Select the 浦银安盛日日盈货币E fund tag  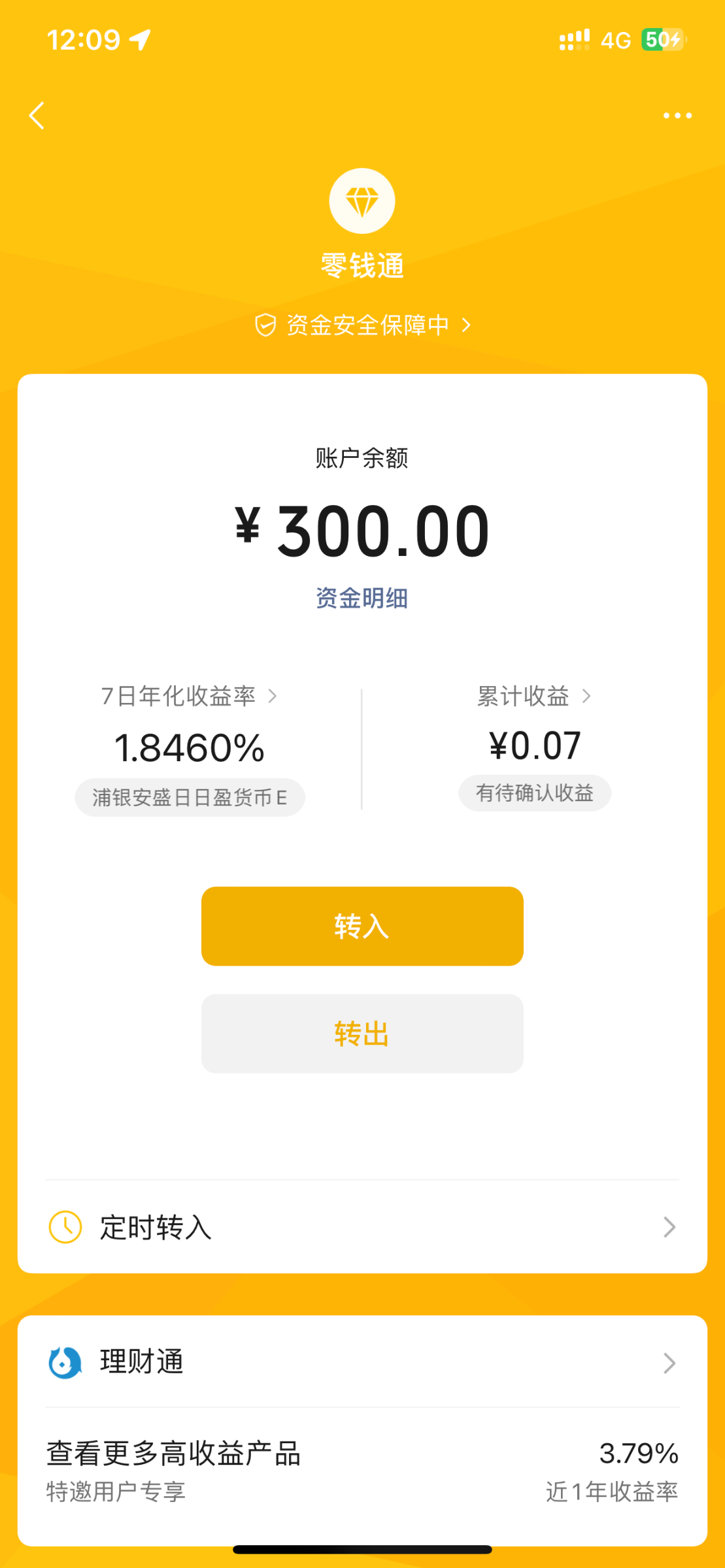pyautogui.click(x=190, y=797)
